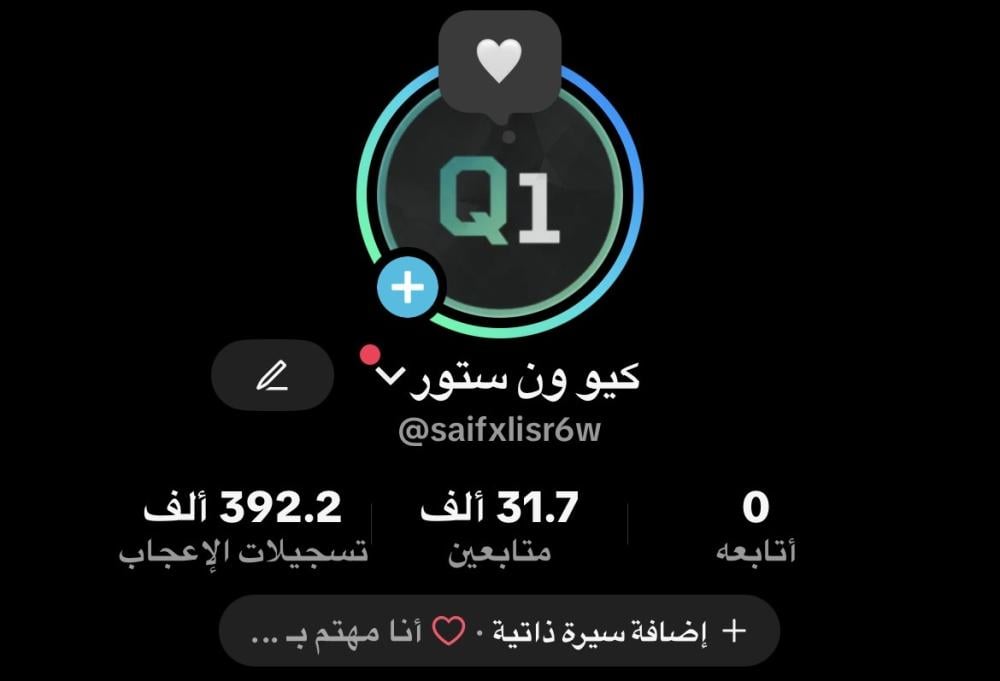
Task: Edit profile with the pencil button
Action: point(272,375)
